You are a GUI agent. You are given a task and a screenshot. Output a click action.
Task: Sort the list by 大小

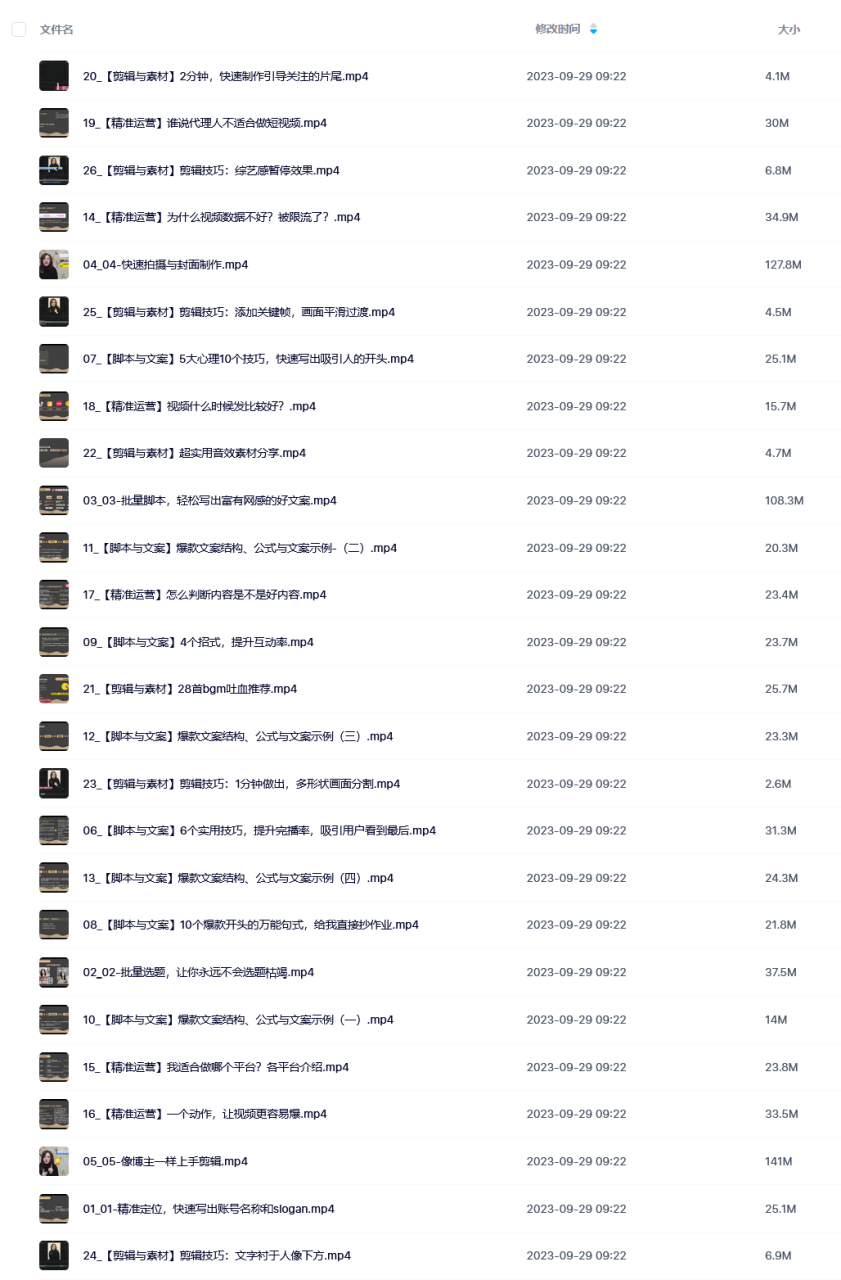788,30
